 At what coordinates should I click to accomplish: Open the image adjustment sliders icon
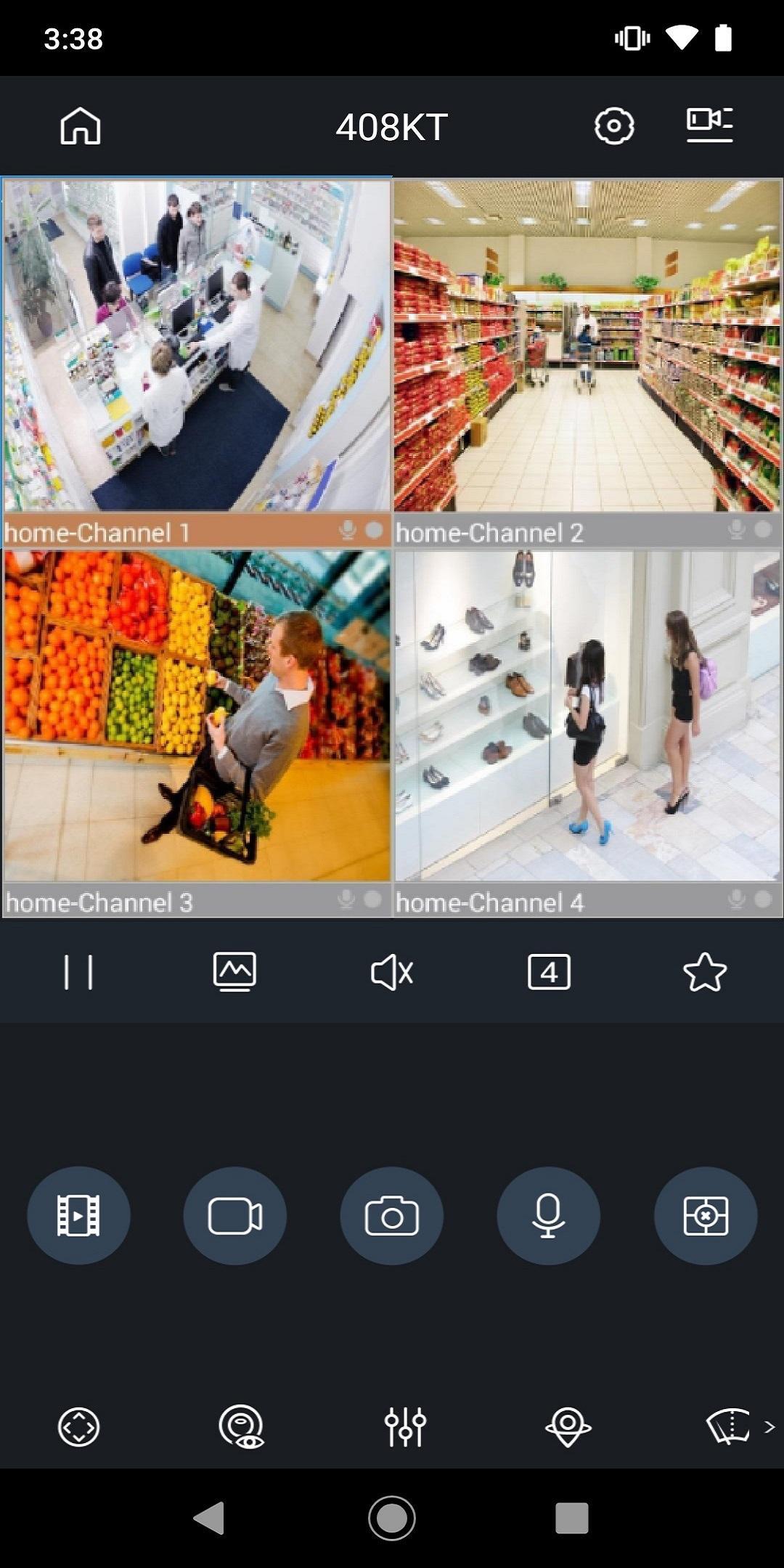pos(405,1426)
